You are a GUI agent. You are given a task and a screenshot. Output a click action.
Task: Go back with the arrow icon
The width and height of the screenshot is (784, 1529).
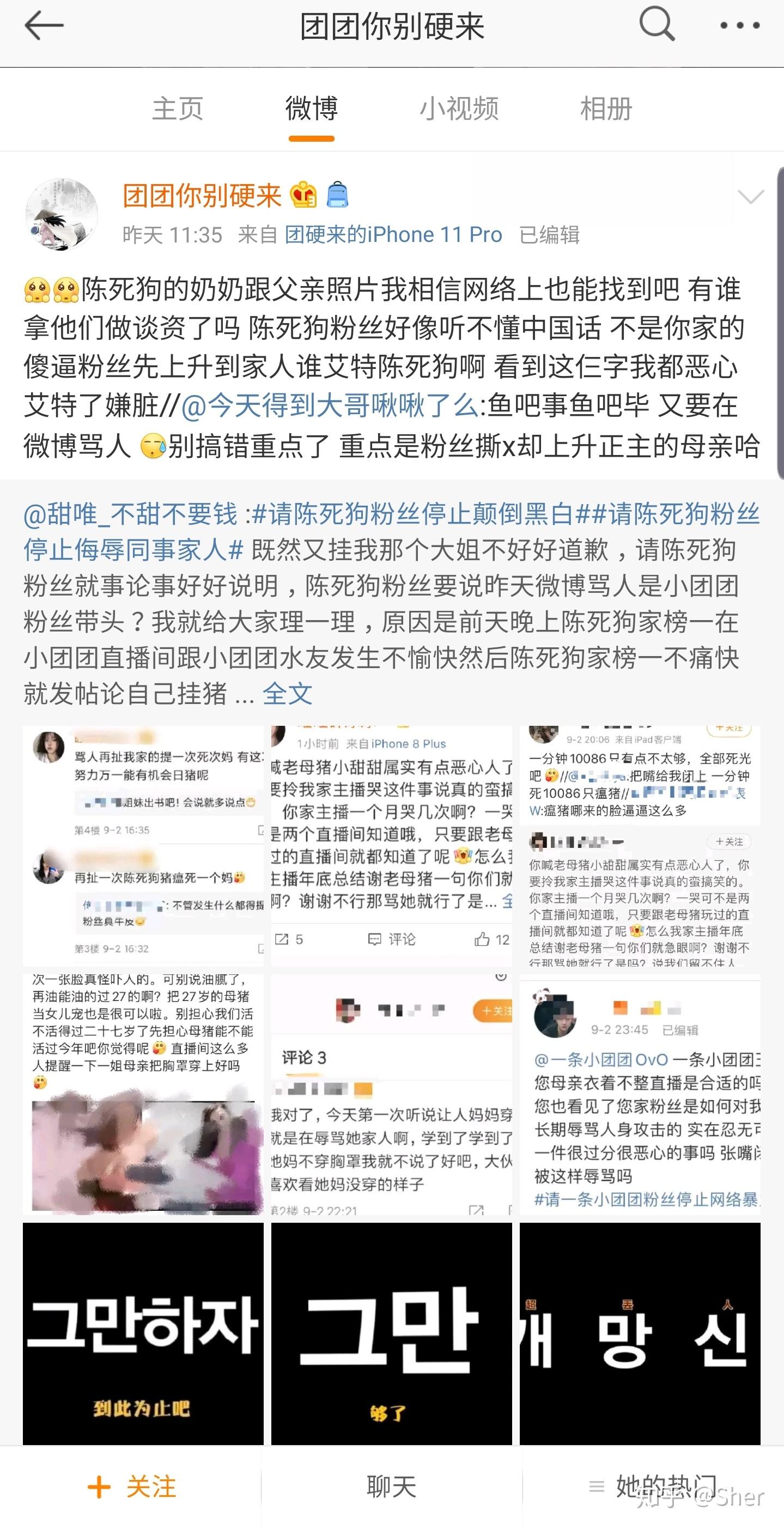(x=44, y=26)
